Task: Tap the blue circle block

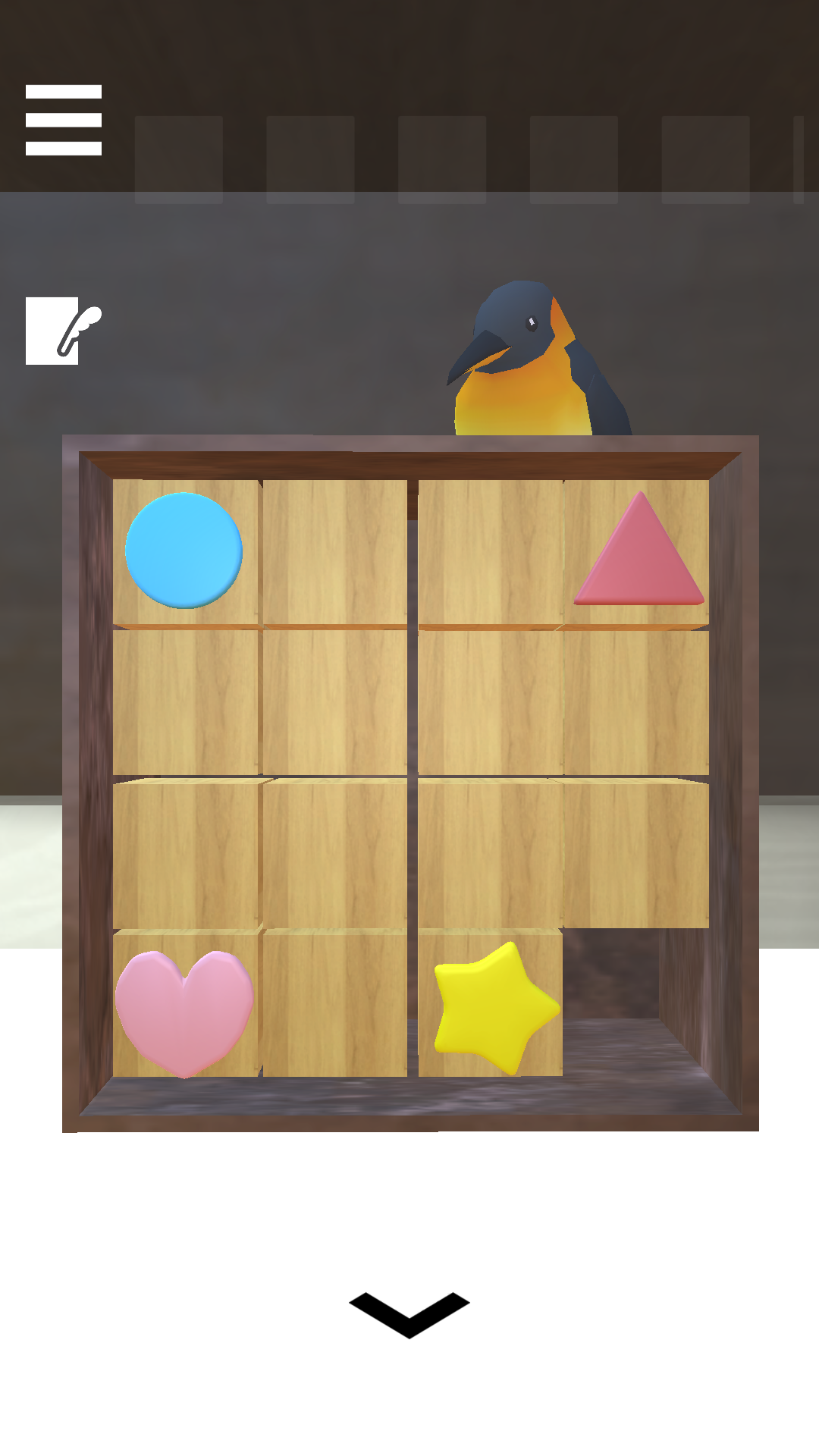Action: pos(186,552)
